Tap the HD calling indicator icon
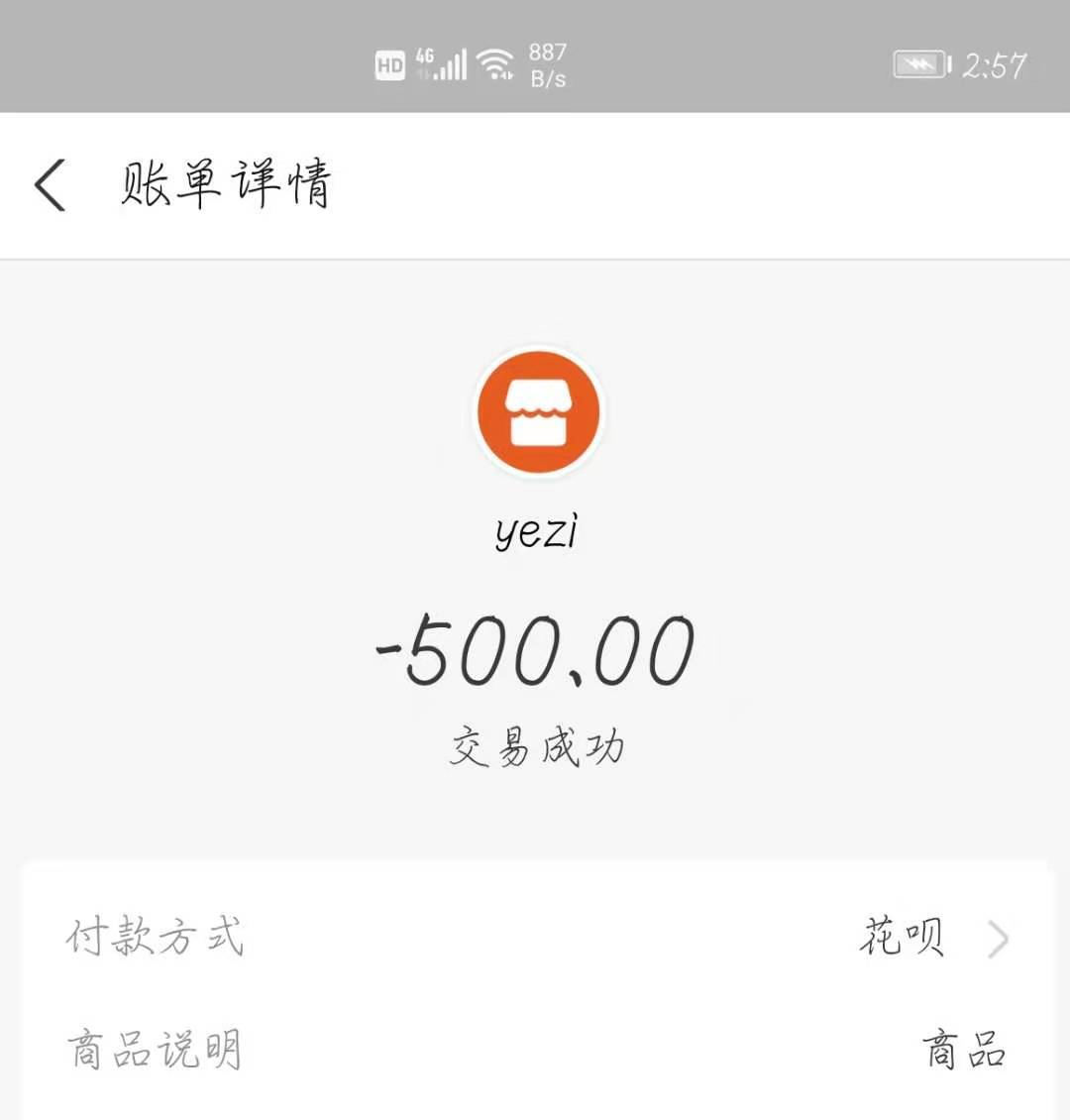The width and height of the screenshot is (1070, 1120). click(x=389, y=63)
